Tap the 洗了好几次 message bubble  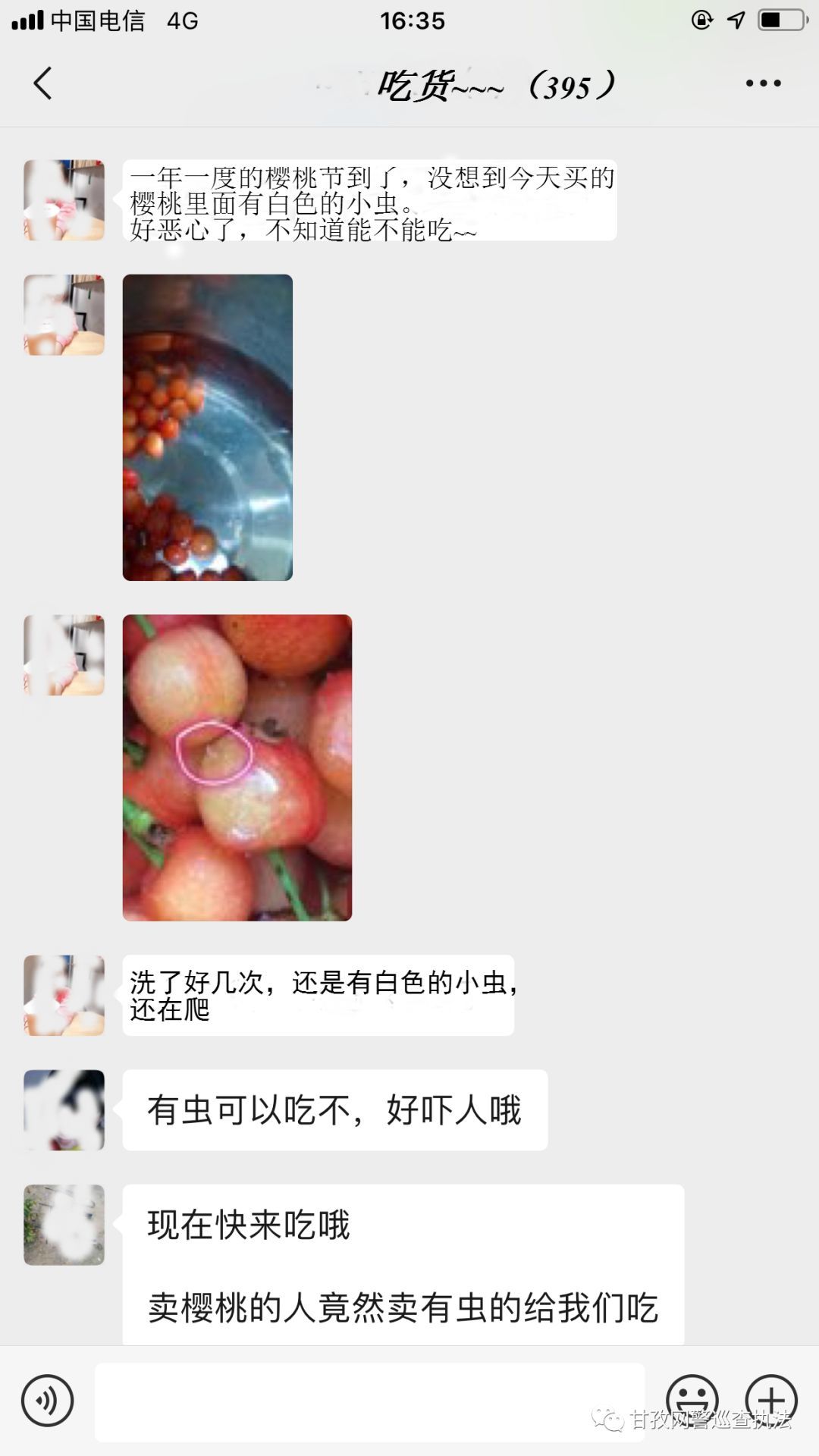[x=318, y=996]
